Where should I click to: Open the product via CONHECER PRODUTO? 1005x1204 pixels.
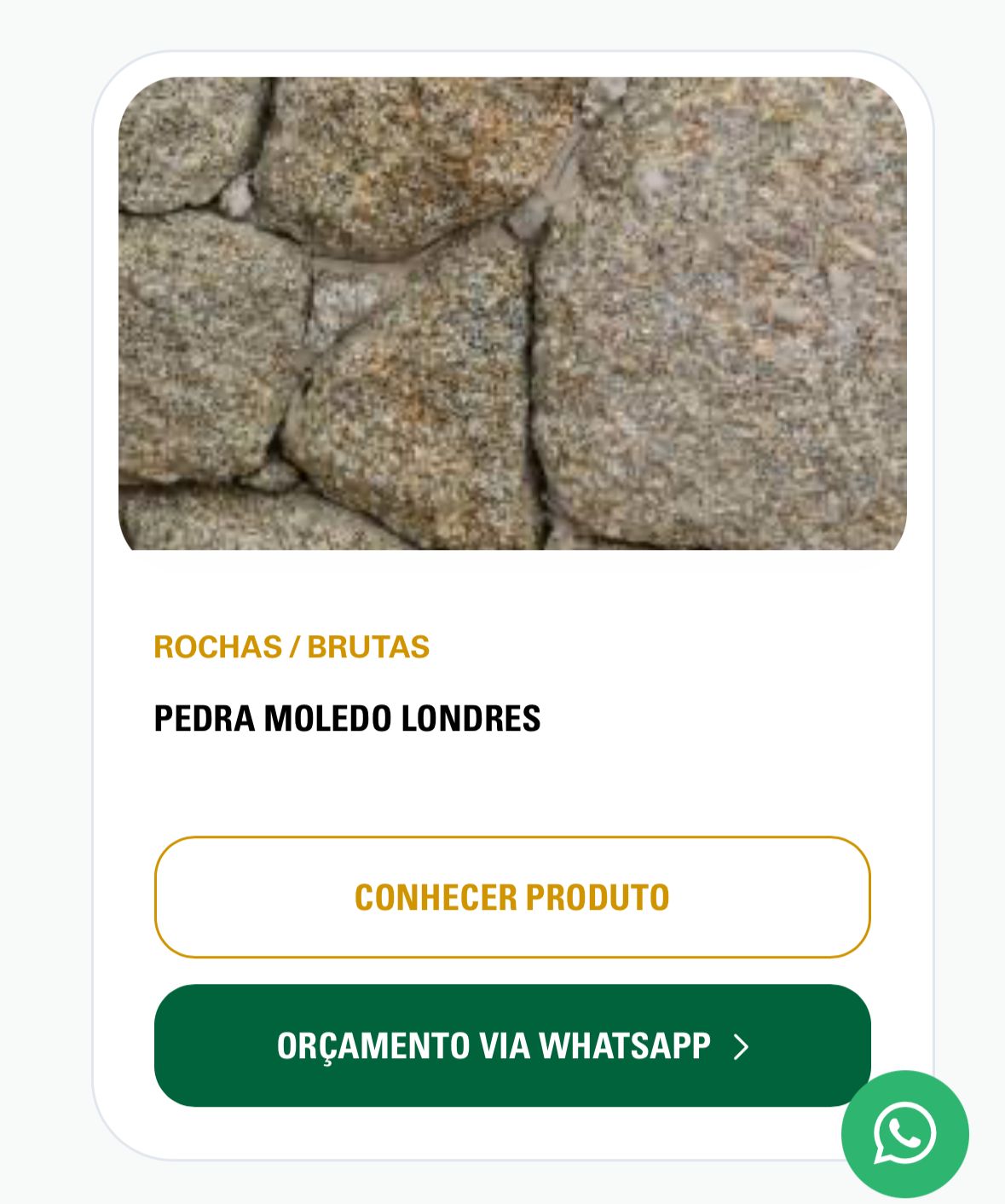coord(511,898)
